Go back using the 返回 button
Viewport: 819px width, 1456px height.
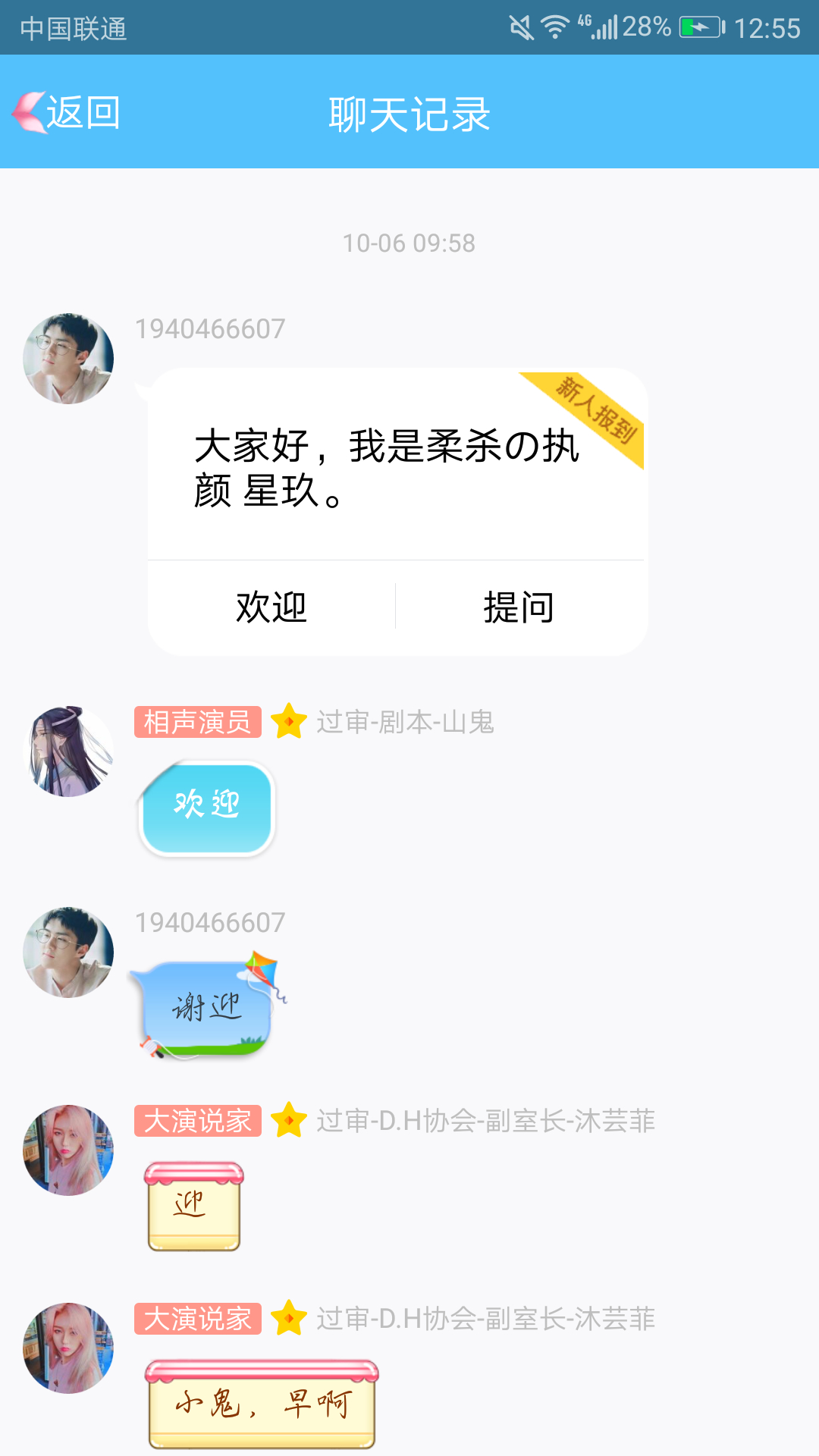point(67,113)
